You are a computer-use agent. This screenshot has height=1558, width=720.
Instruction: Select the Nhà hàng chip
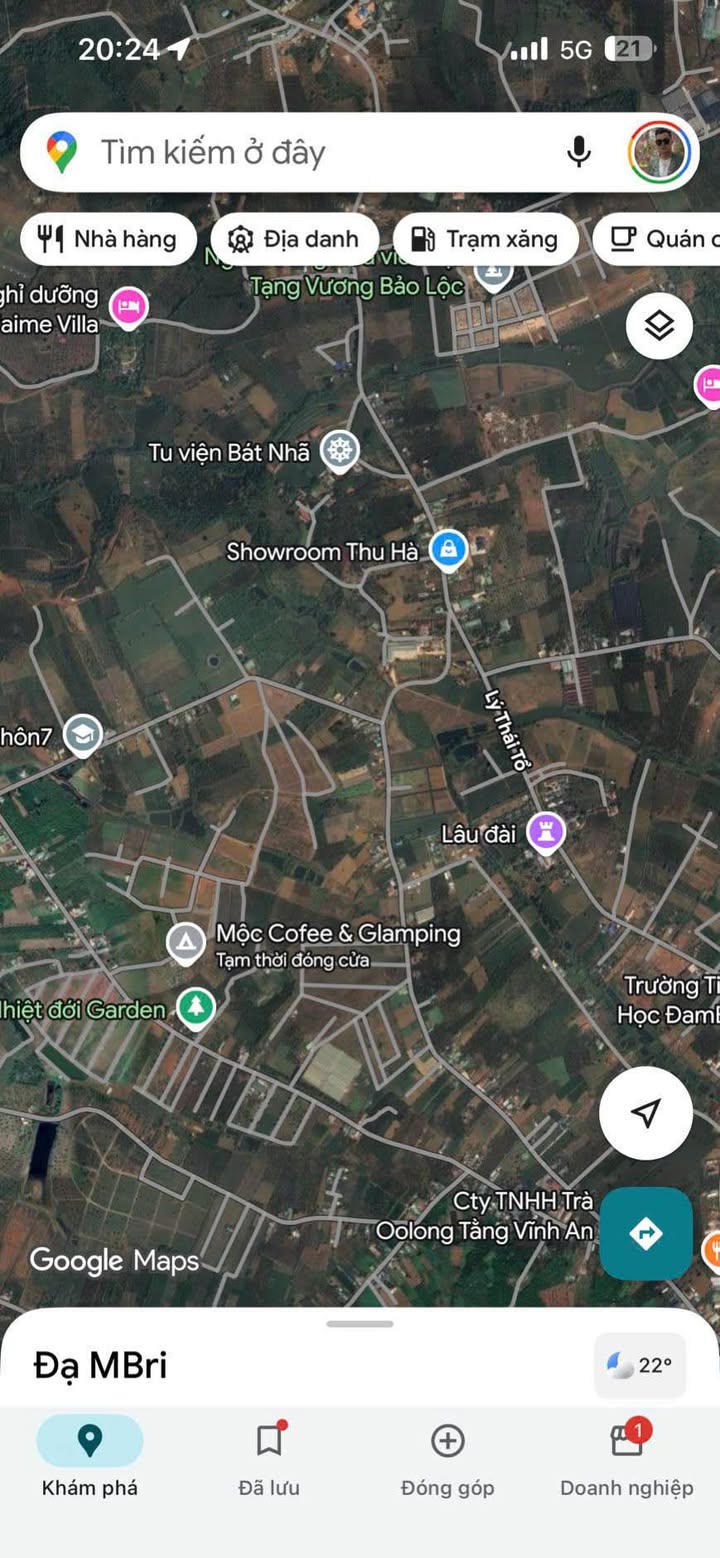pos(108,239)
